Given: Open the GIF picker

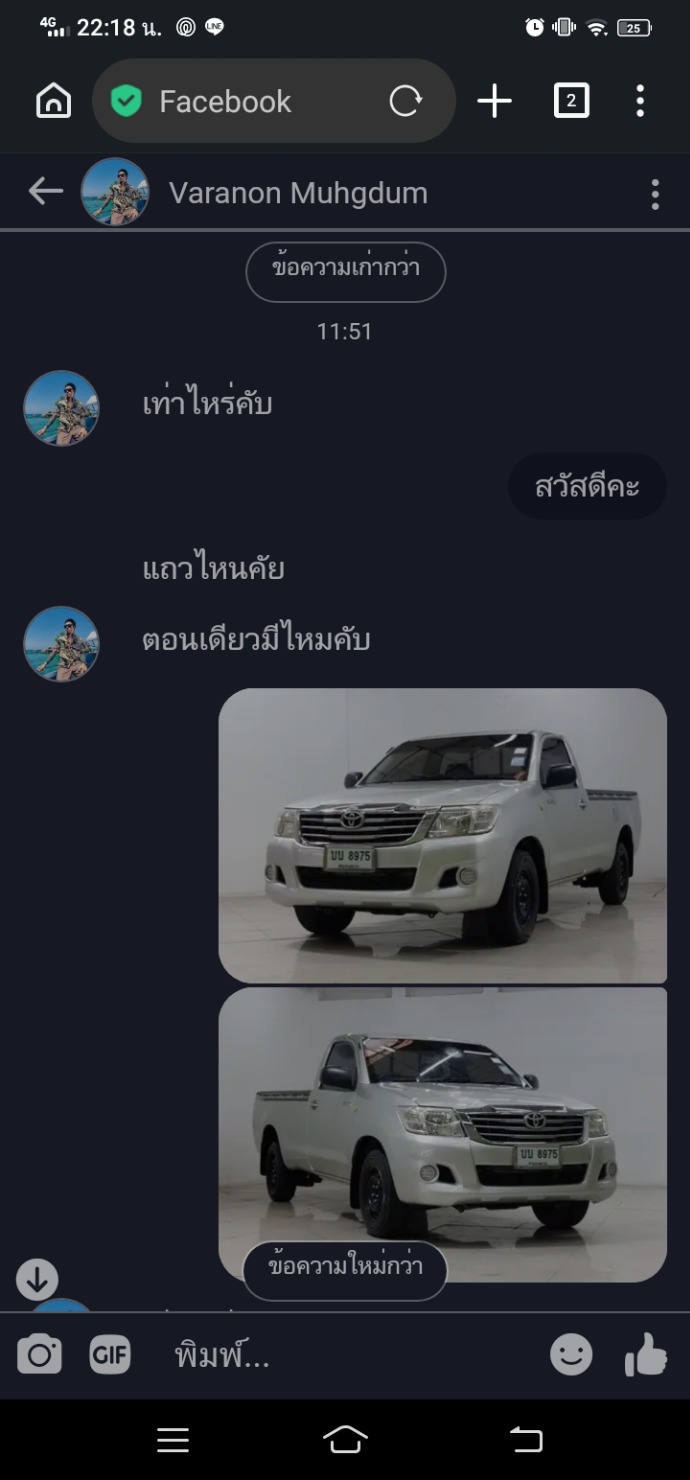Looking at the screenshot, I should pos(110,1355).
